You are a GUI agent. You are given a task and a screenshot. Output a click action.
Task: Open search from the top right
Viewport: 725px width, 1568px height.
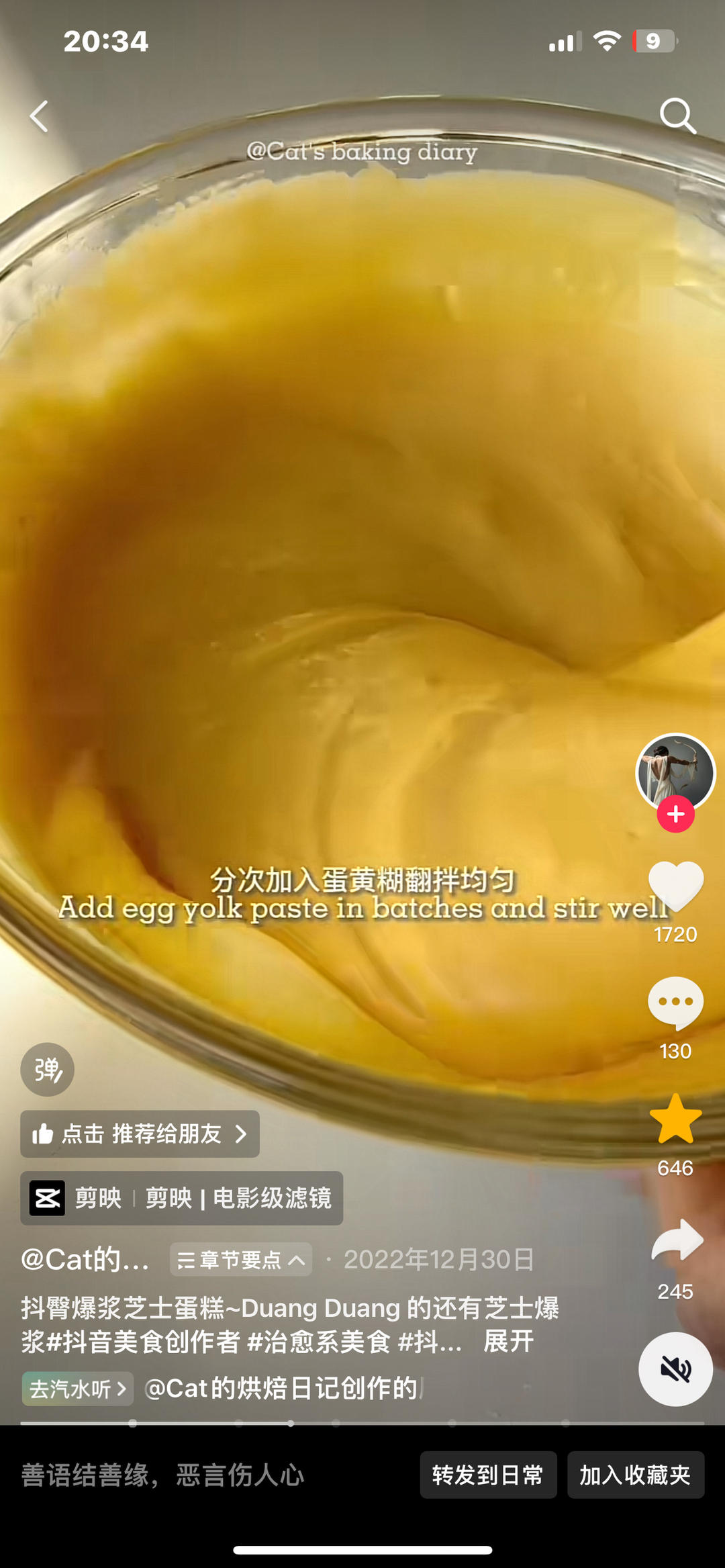[x=679, y=116]
